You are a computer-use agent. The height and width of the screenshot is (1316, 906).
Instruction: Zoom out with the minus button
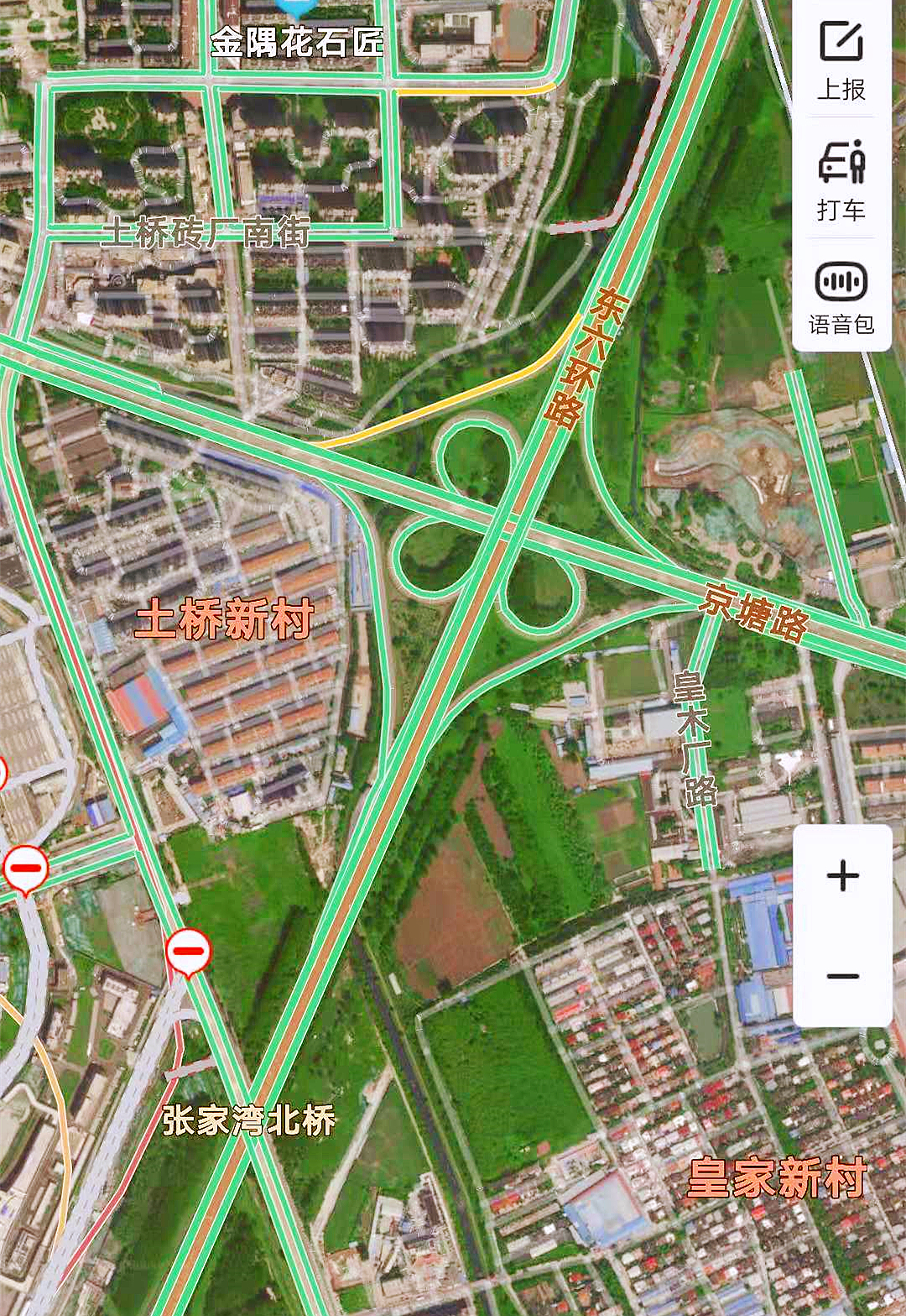(x=842, y=976)
